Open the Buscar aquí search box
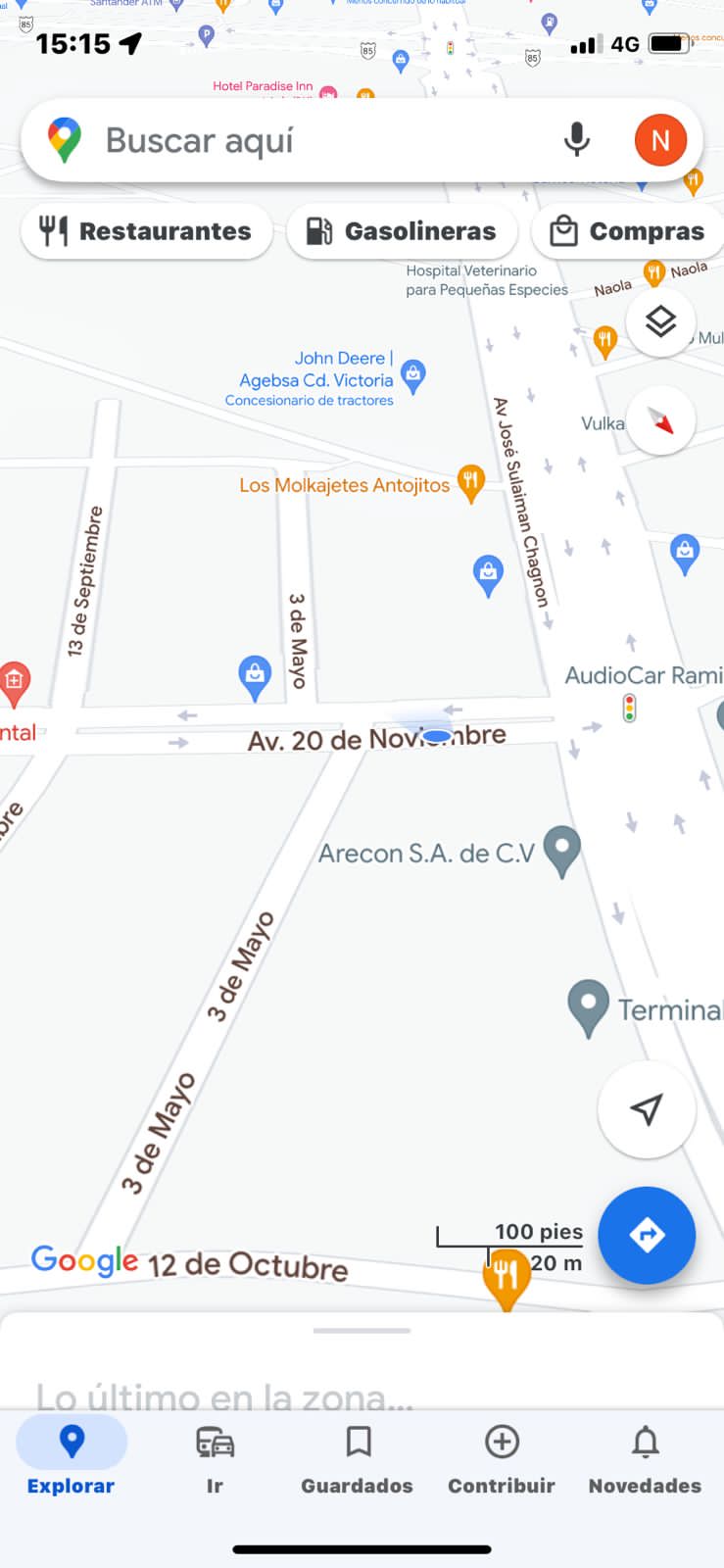Image resolution: width=724 pixels, height=1568 pixels. (294, 141)
